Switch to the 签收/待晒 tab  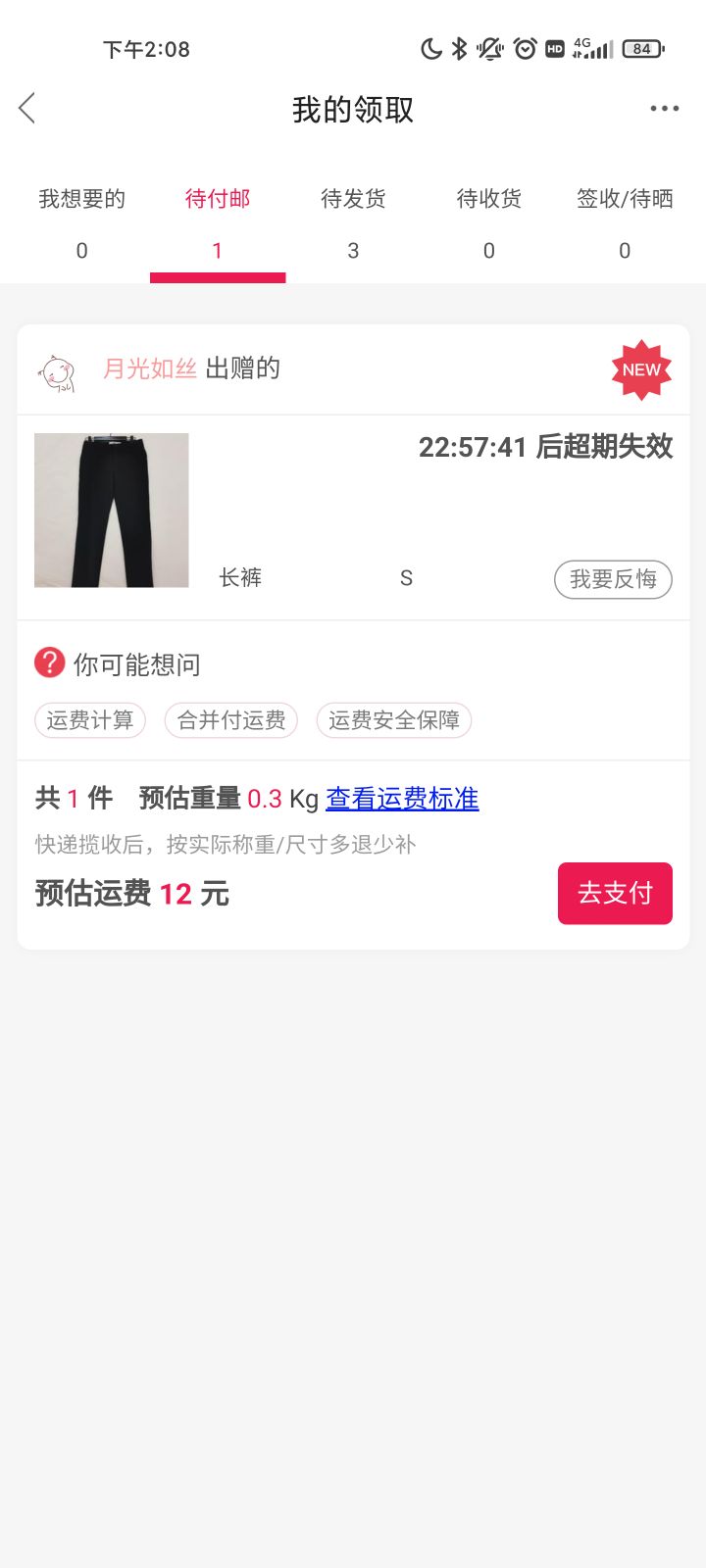(625, 224)
